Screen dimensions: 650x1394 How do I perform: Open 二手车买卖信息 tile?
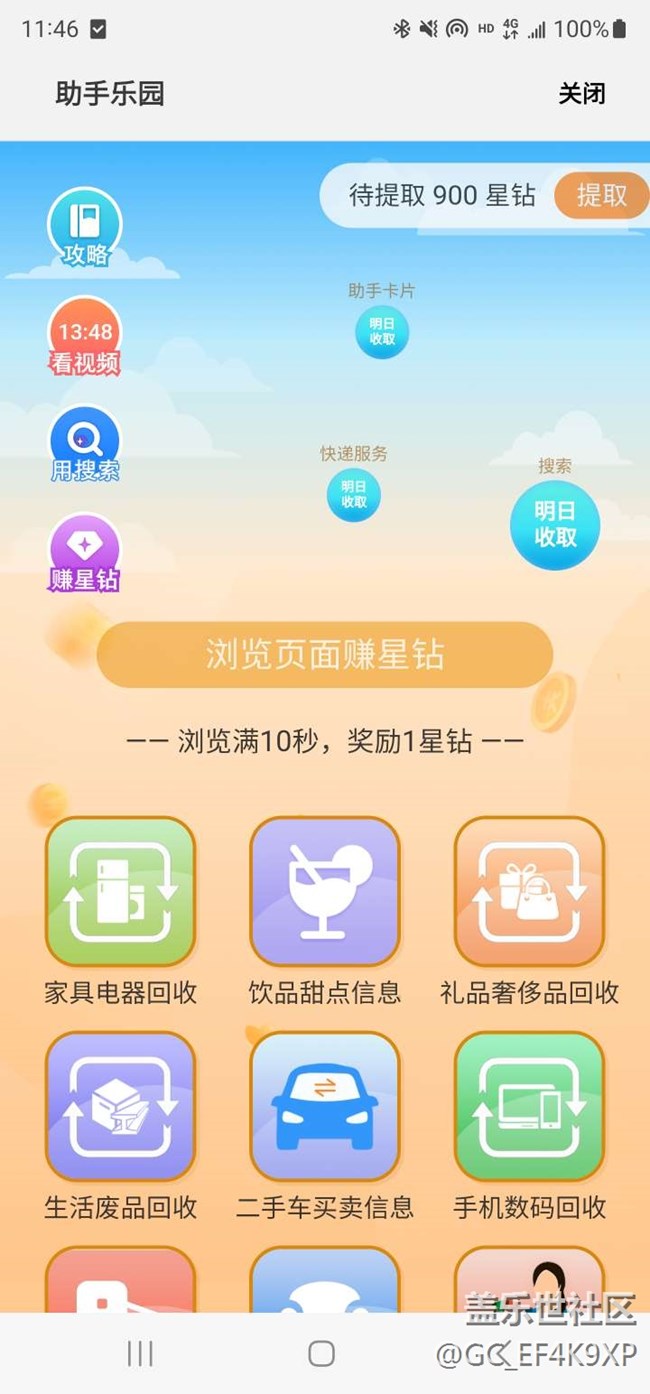point(325,1107)
